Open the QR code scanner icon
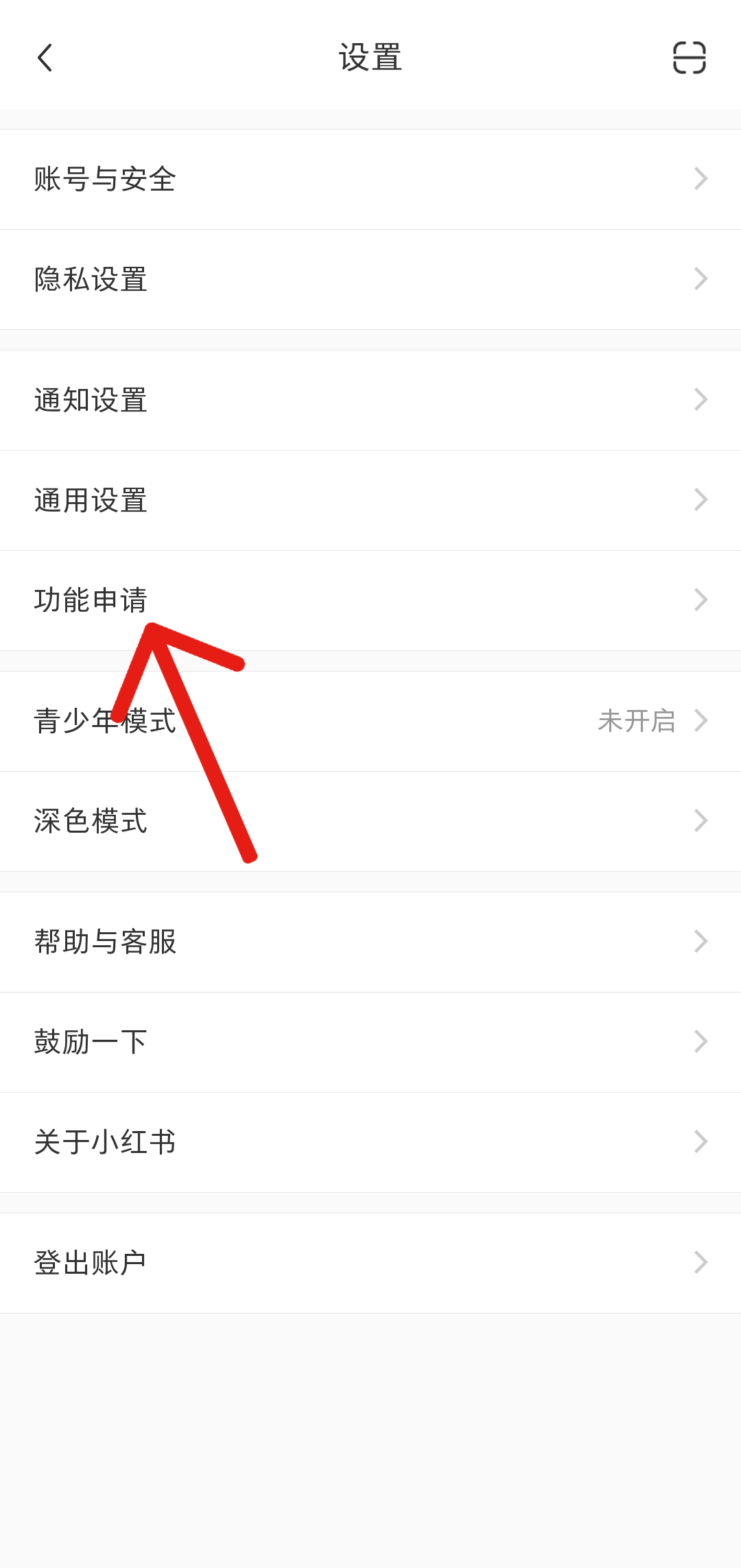Screen dimensions: 741x1568 point(690,58)
